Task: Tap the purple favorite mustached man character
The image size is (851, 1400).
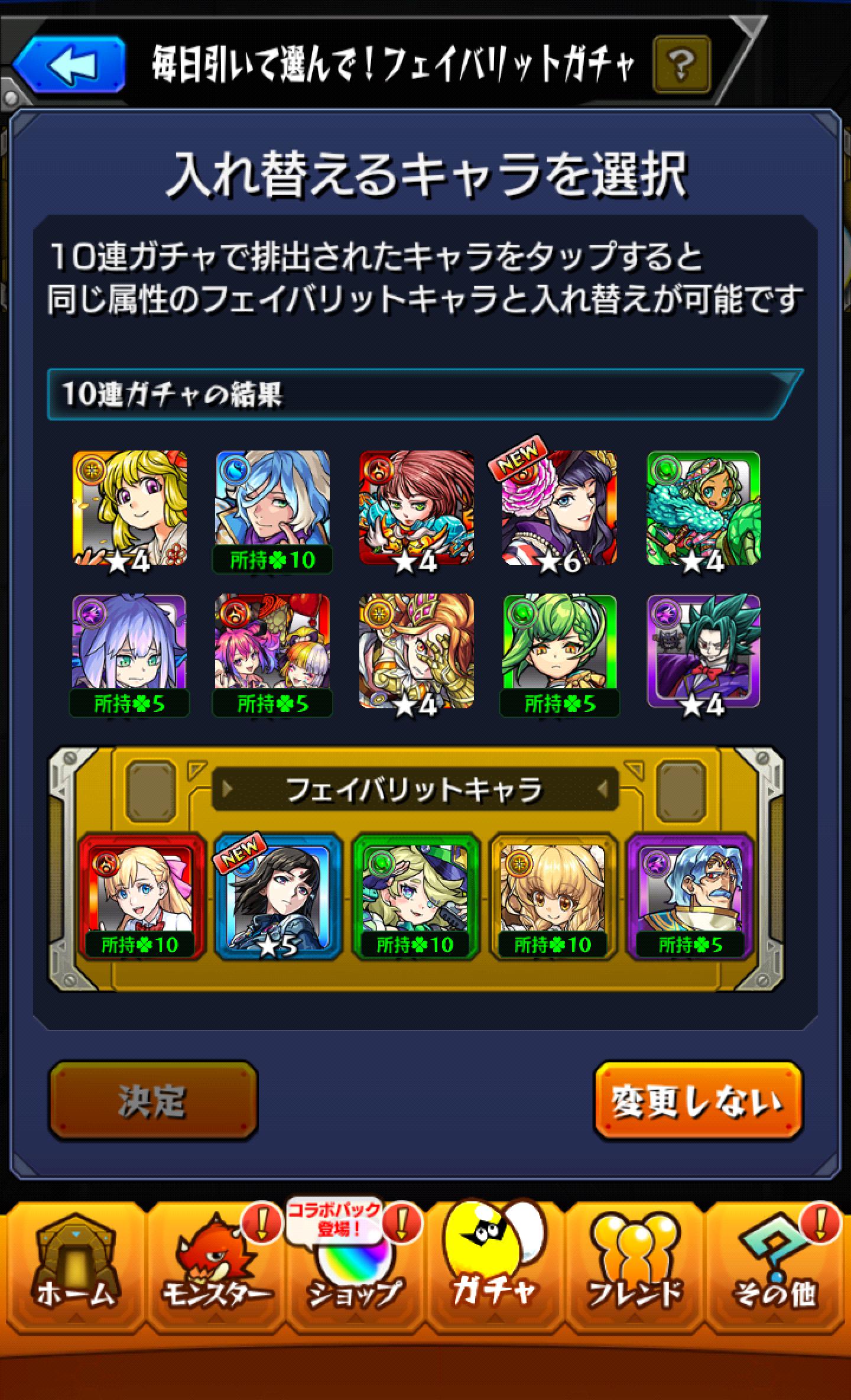Action: (x=690, y=896)
